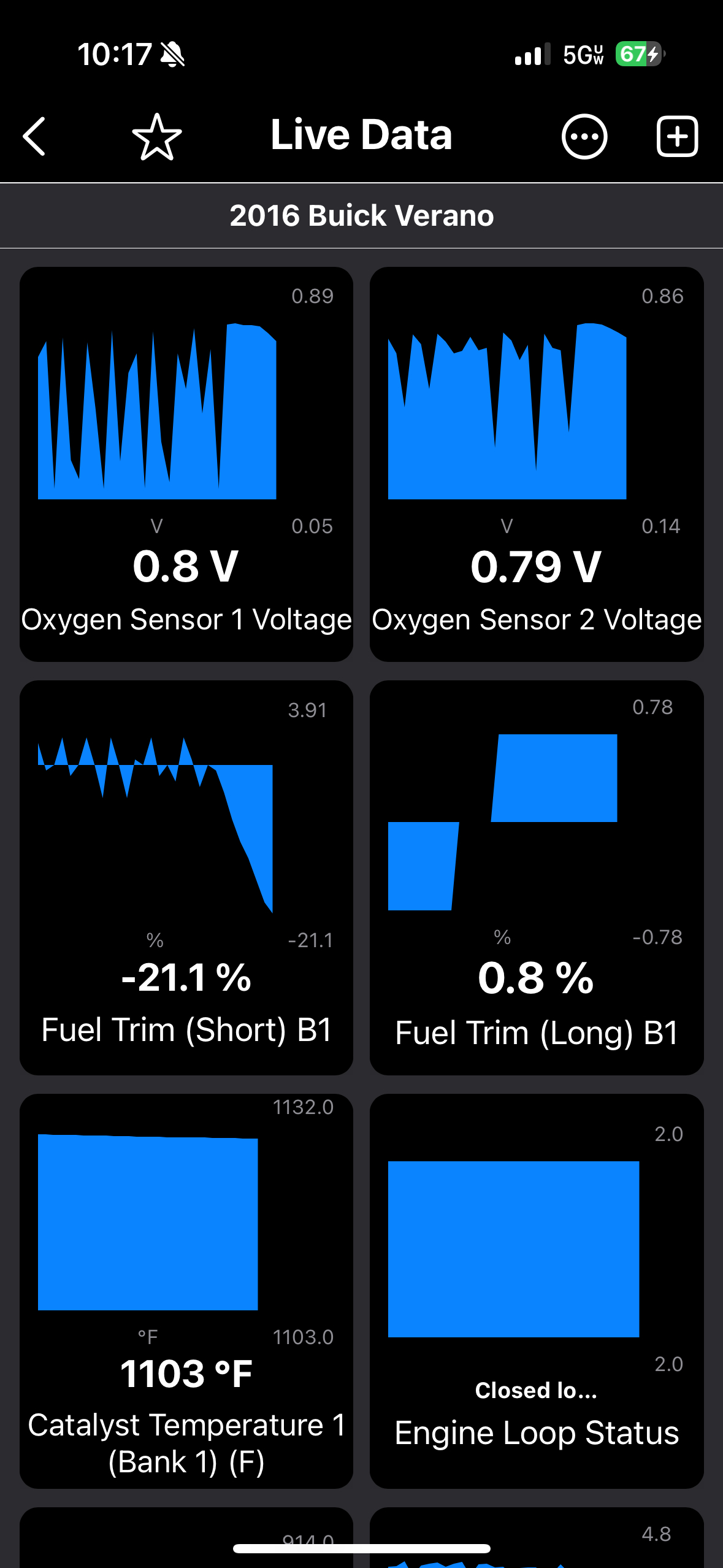This screenshot has height=1568, width=723.
Task: Go back from Live Data
Action: pos(34,136)
